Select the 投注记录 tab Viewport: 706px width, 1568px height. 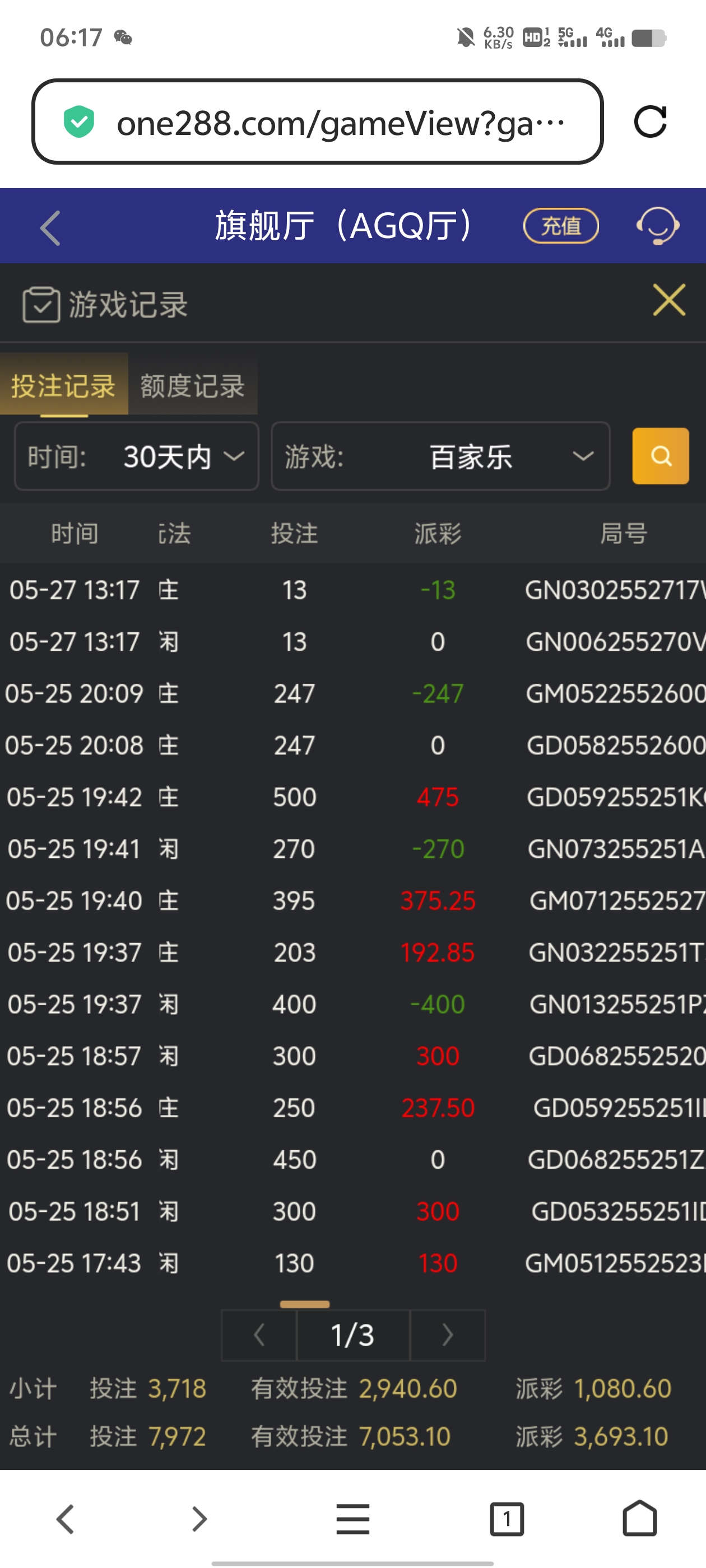(x=63, y=386)
